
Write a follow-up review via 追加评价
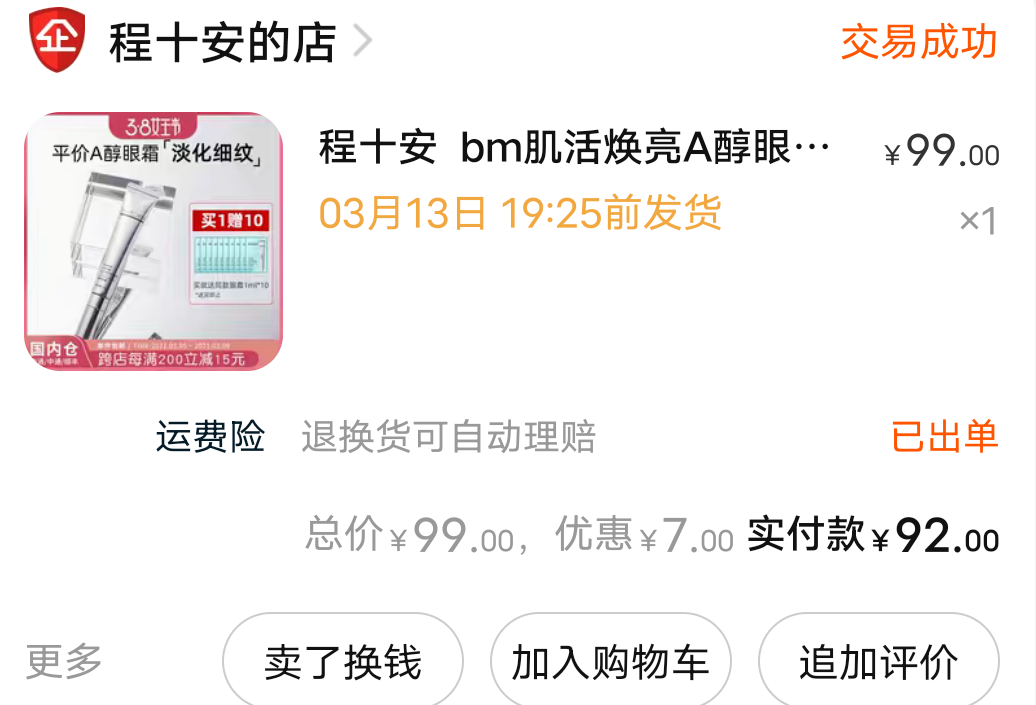click(x=878, y=662)
